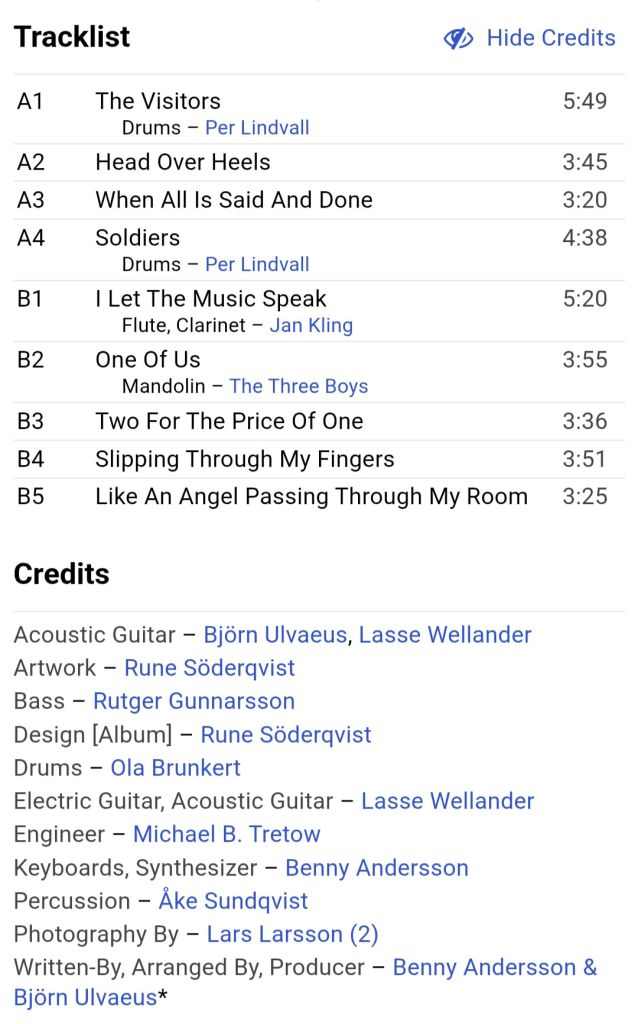This screenshot has width=638, height=1024.
Task: Open Ola Brunkert's page
Action: 176,768
